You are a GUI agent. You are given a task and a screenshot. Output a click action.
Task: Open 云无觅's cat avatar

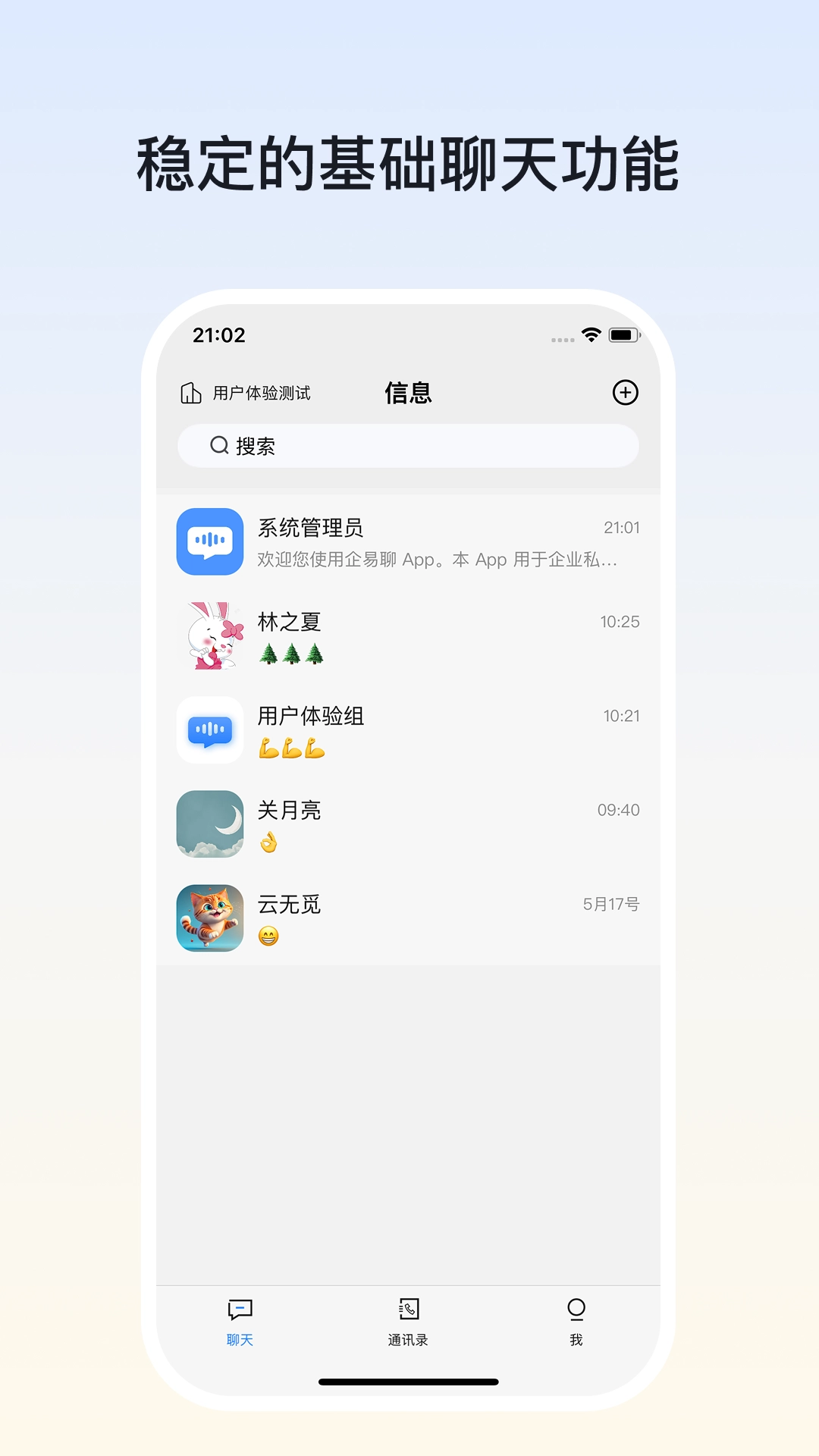[x=210, y=919]
